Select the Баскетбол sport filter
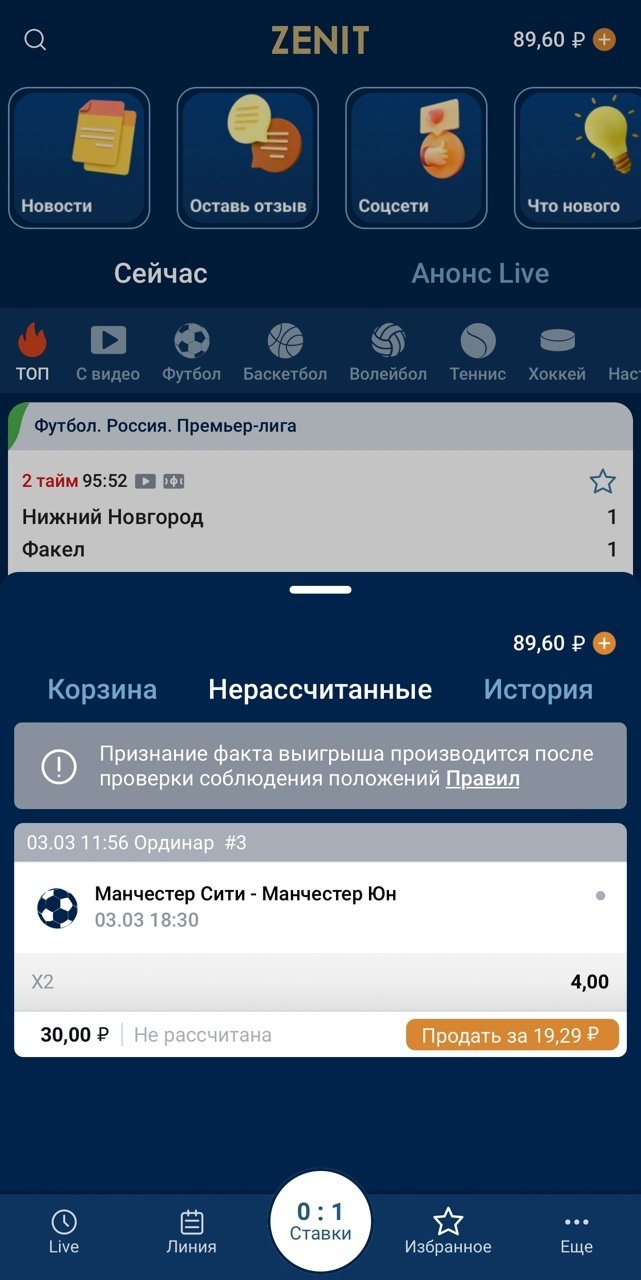Viewport: 641px width, 1280px height. point(285,353)
